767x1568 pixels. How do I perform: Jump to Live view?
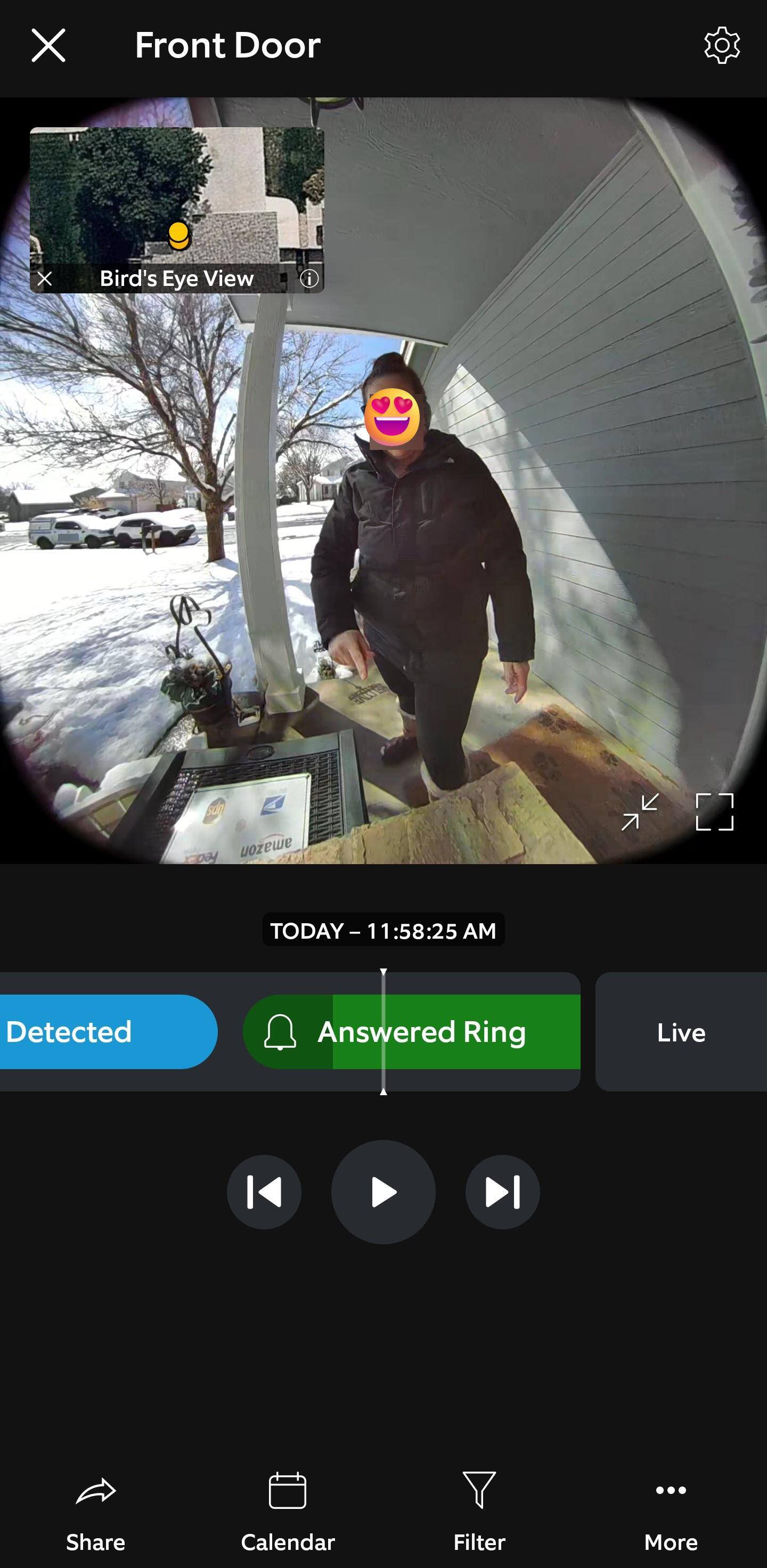(x=681, y=1032)
